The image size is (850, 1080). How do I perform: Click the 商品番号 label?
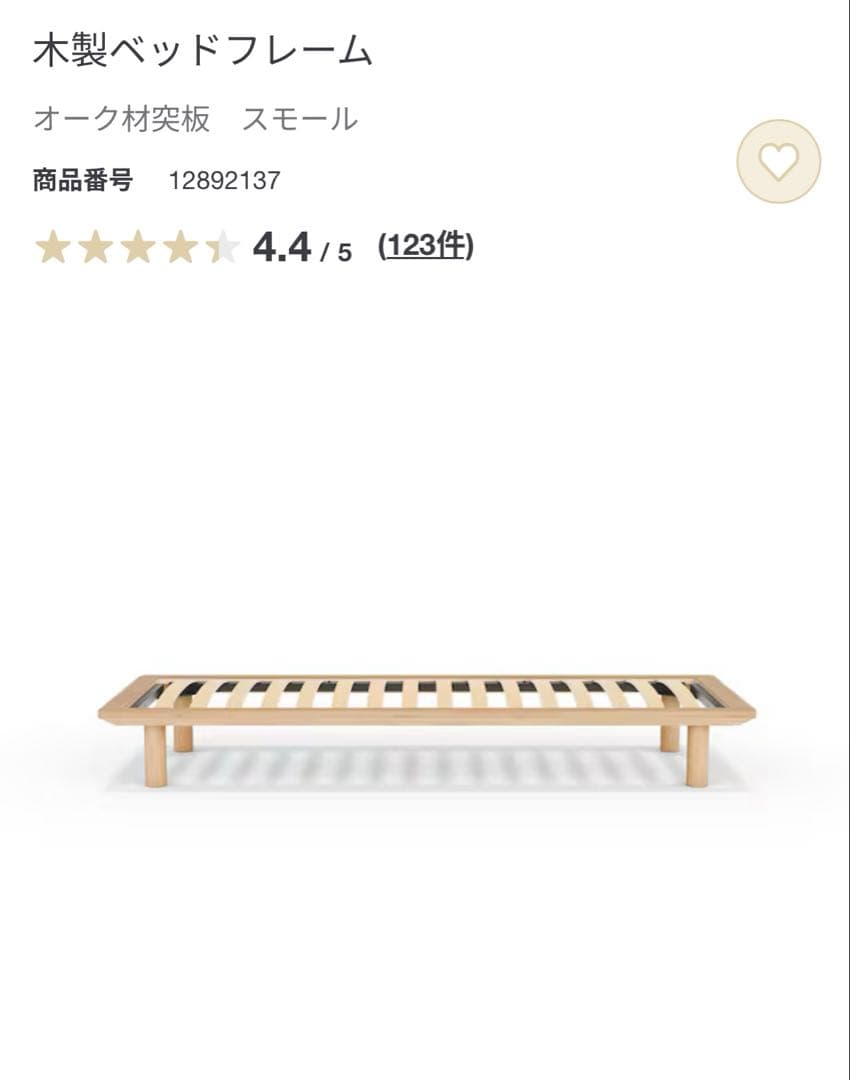pos(84,181)
